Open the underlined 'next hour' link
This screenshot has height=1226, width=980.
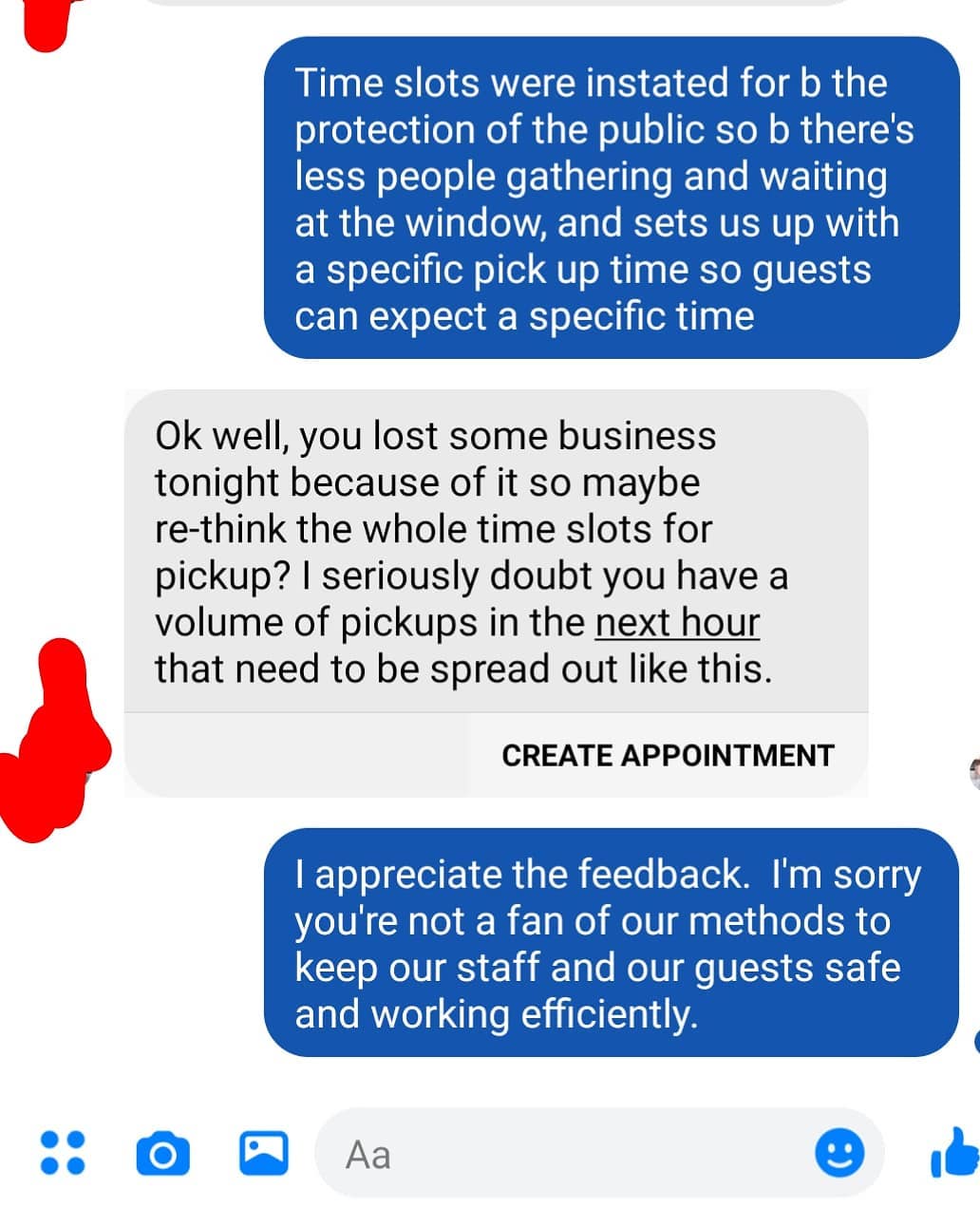[677, 623]
